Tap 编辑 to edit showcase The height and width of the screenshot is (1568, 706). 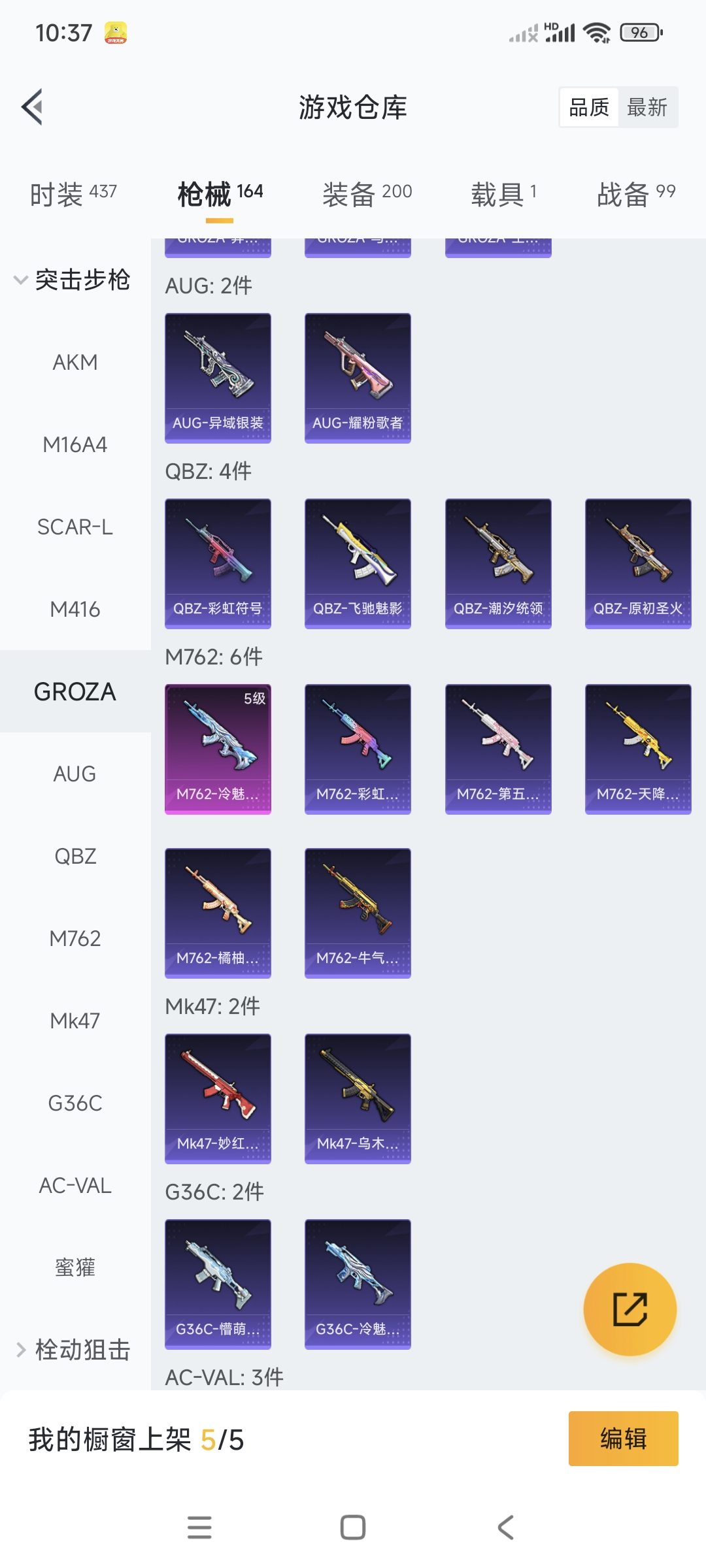623,1439
